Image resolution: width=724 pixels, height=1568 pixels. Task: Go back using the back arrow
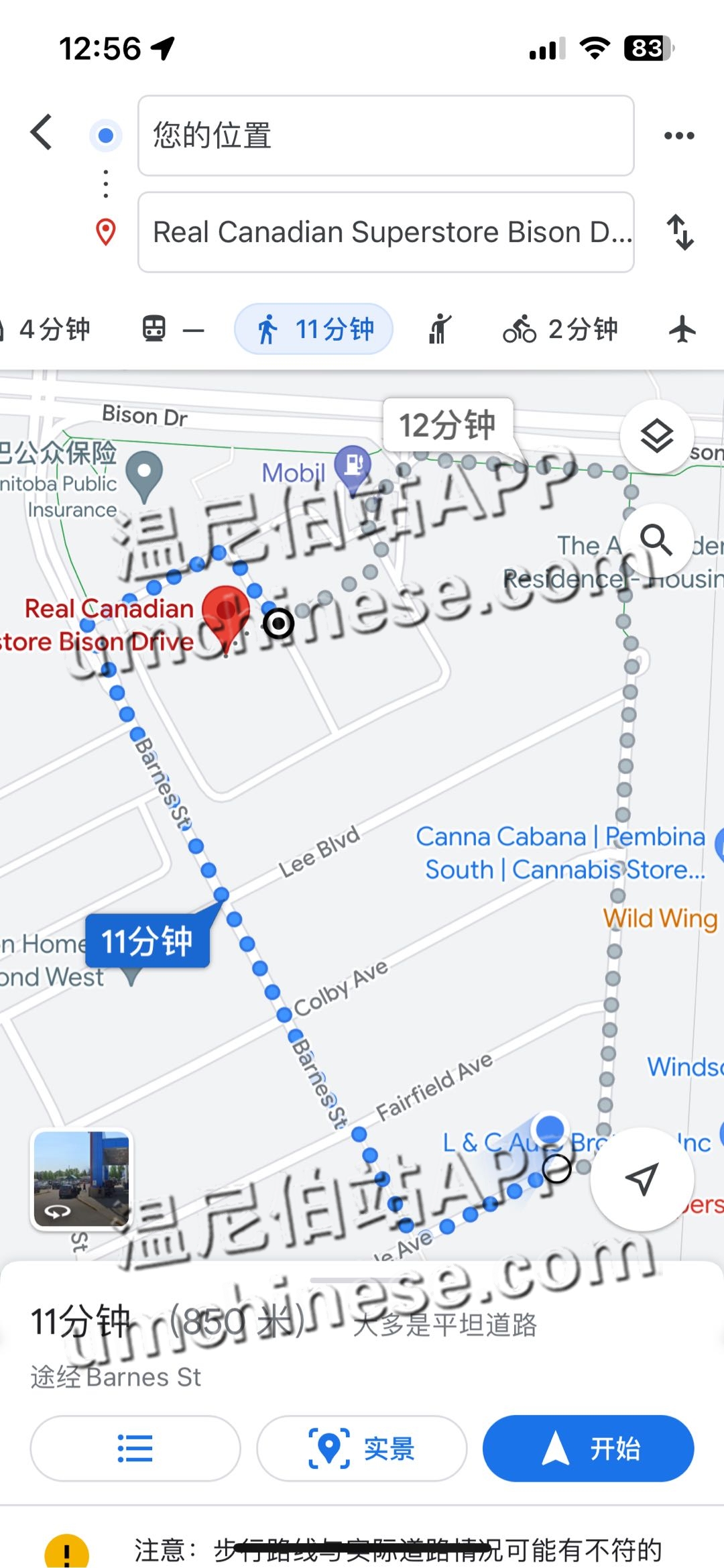(x=42, y=132)
